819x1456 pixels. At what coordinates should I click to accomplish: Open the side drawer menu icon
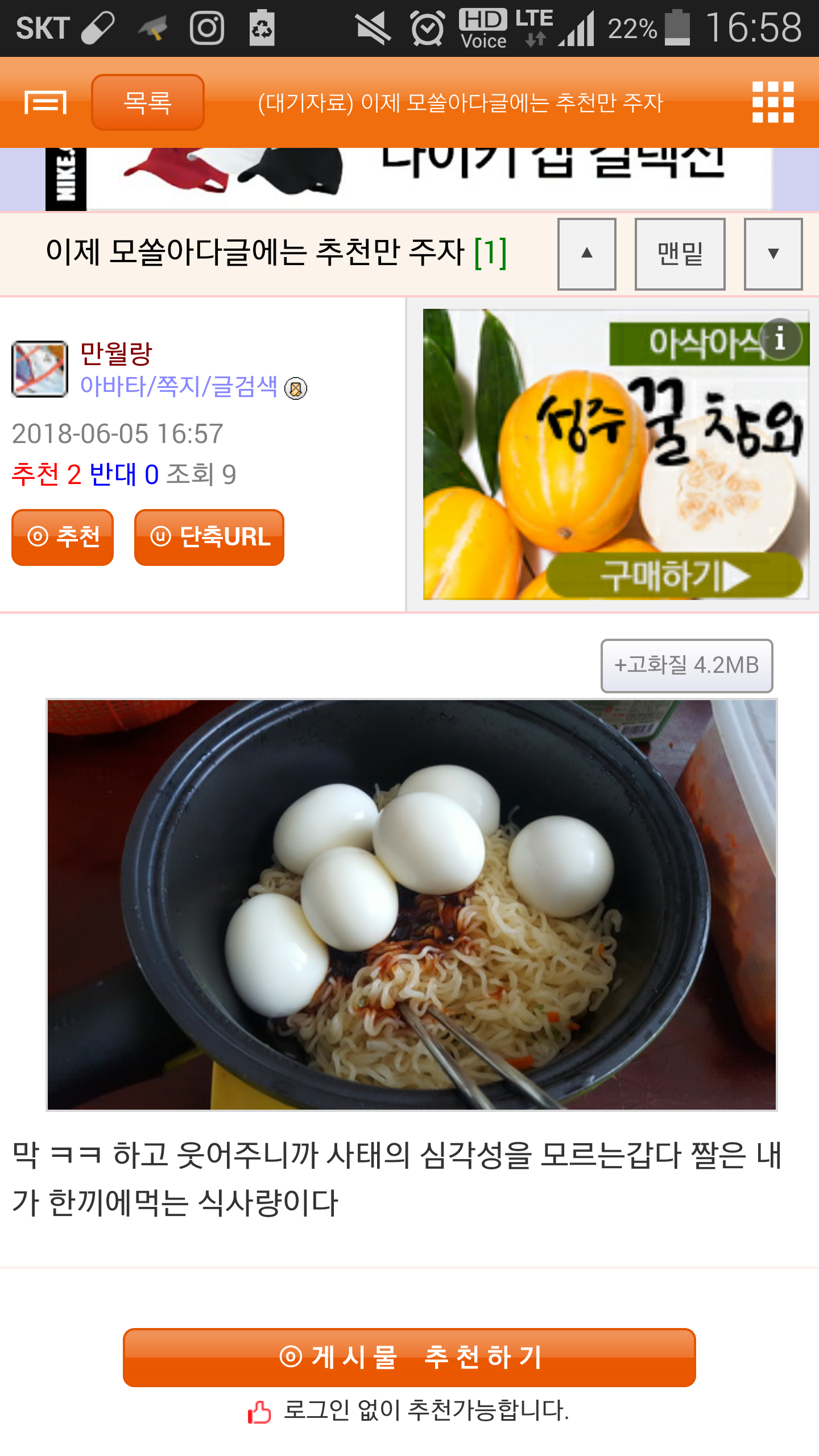pyautogui.click(x=45, y=102)
